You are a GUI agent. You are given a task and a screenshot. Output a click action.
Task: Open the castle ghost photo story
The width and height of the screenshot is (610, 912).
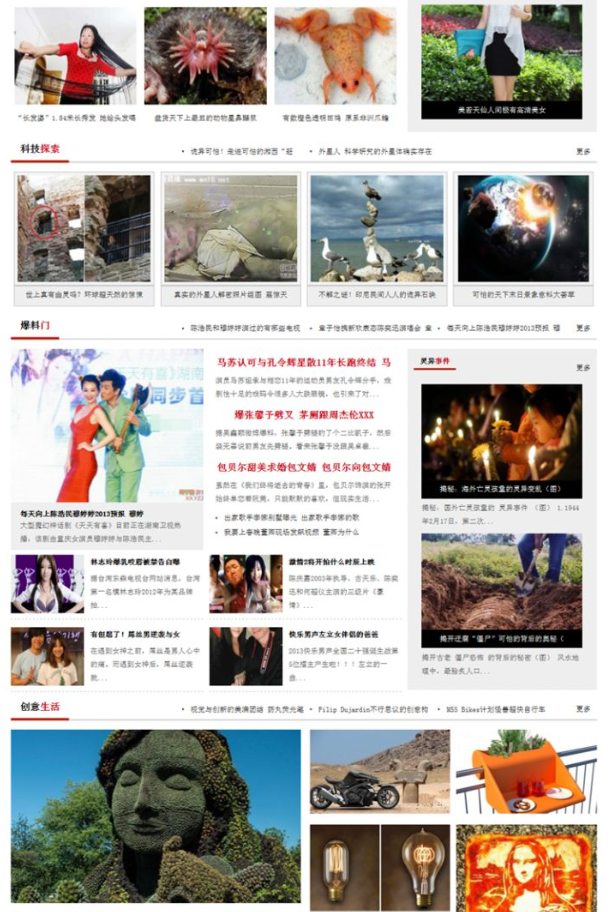84,228
